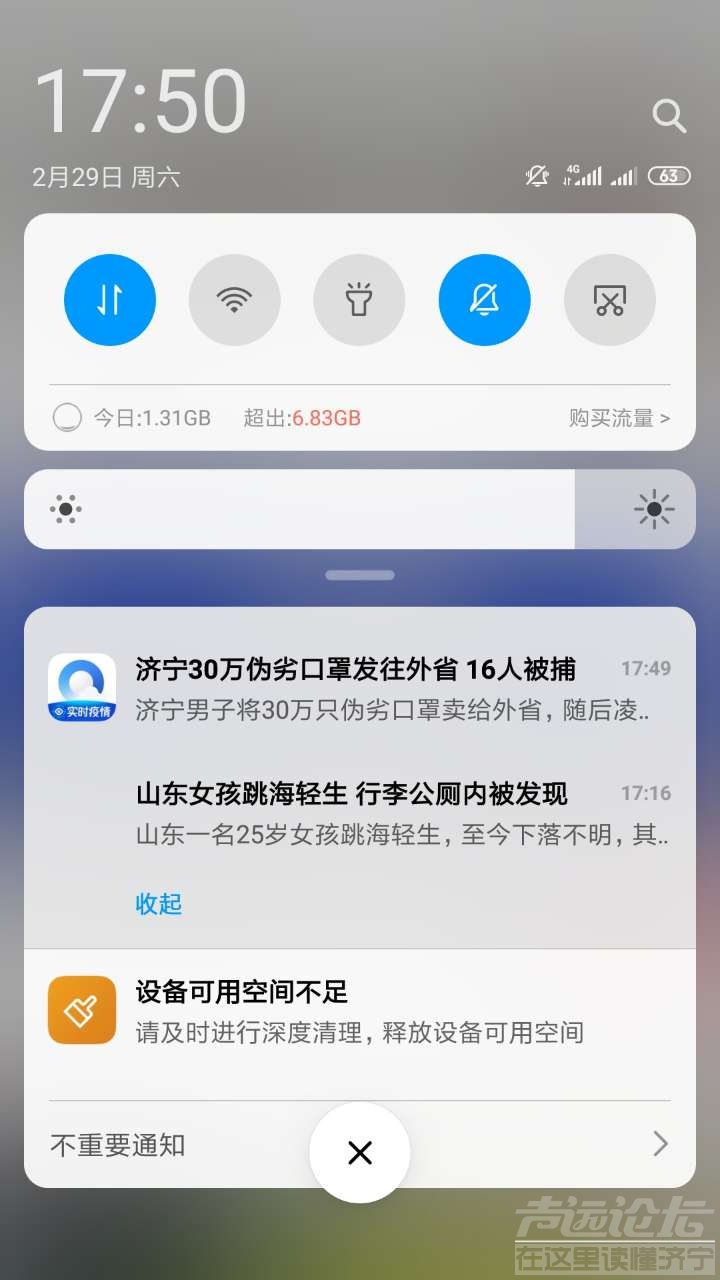Collapse notifications with 收起
The height and width of the screenshot is (1280, 720).
point(159,904)
